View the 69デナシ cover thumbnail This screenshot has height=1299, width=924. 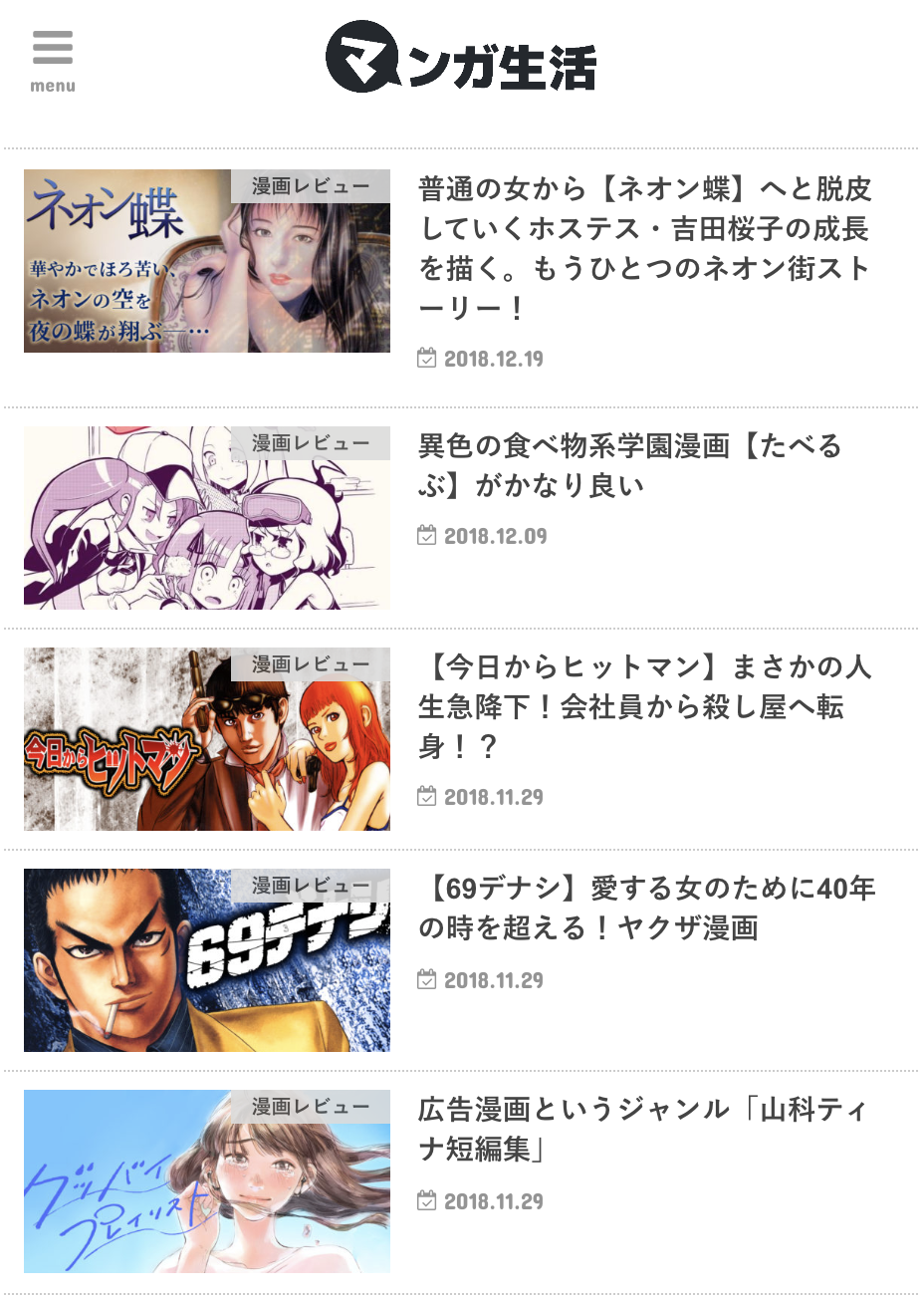pyautogui.click(x=207, y=960)
